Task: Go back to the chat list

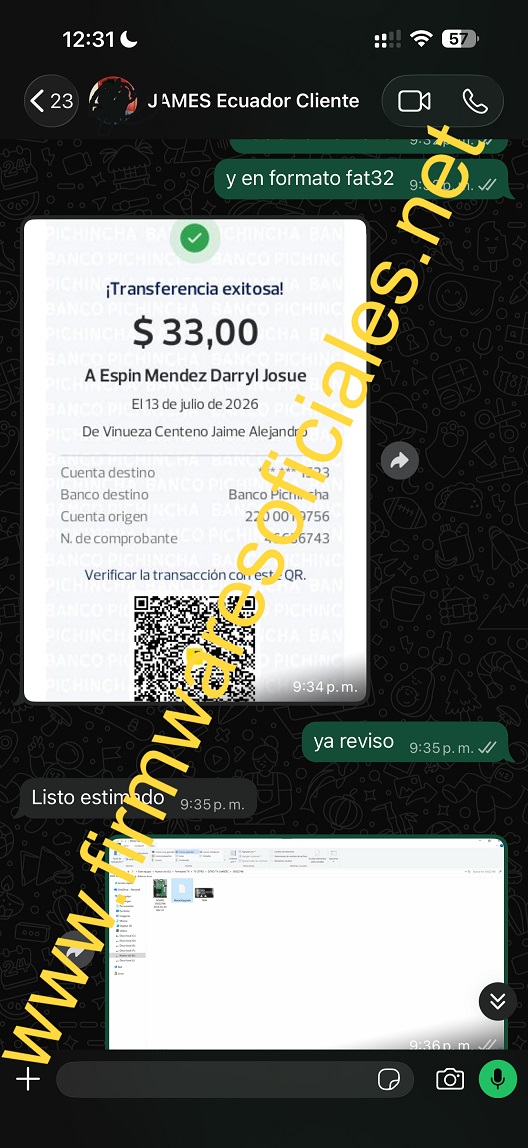Action: [51, 100]
